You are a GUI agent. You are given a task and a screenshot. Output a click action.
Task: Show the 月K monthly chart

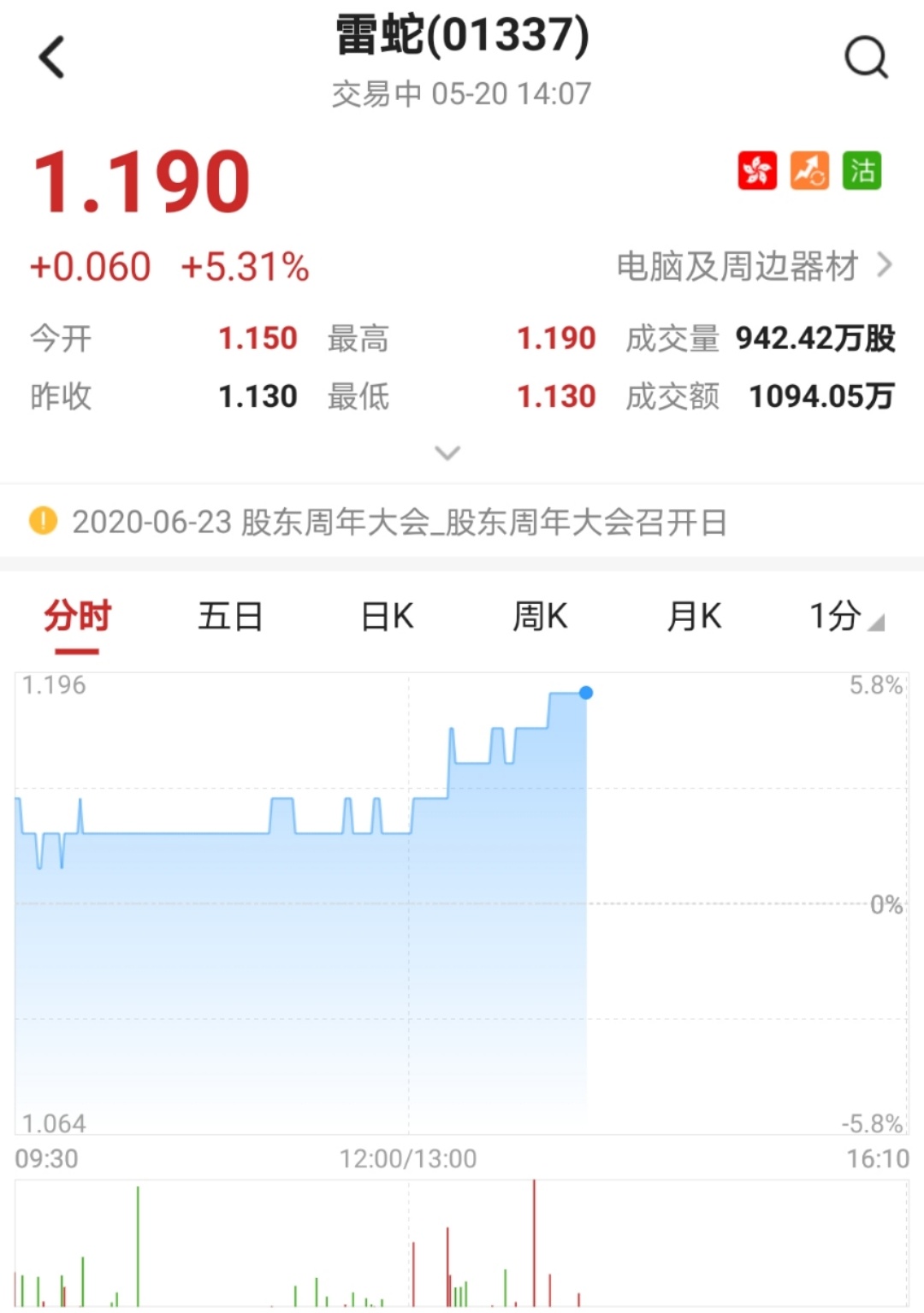pyautogui.click(x=694, y=617)
